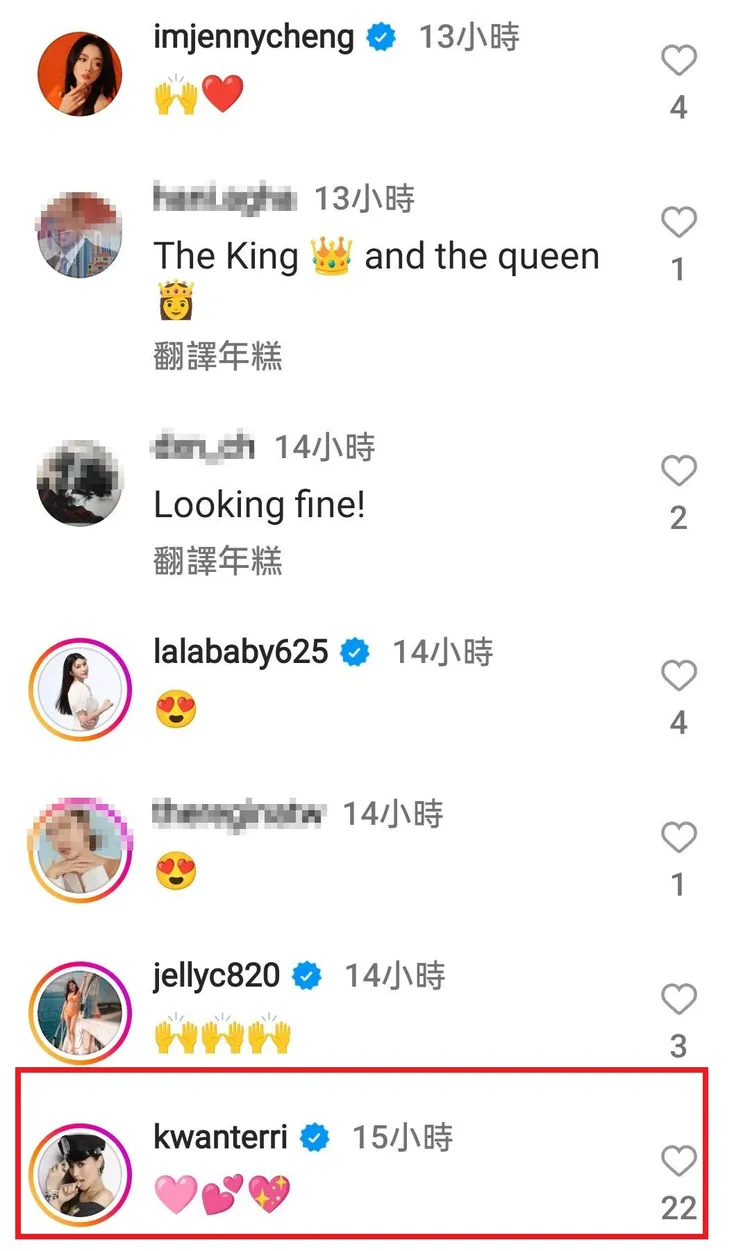Screen dimensions: 750x1251
Task: Like the "The King and the queen" comment
Action: coord(679,222)
